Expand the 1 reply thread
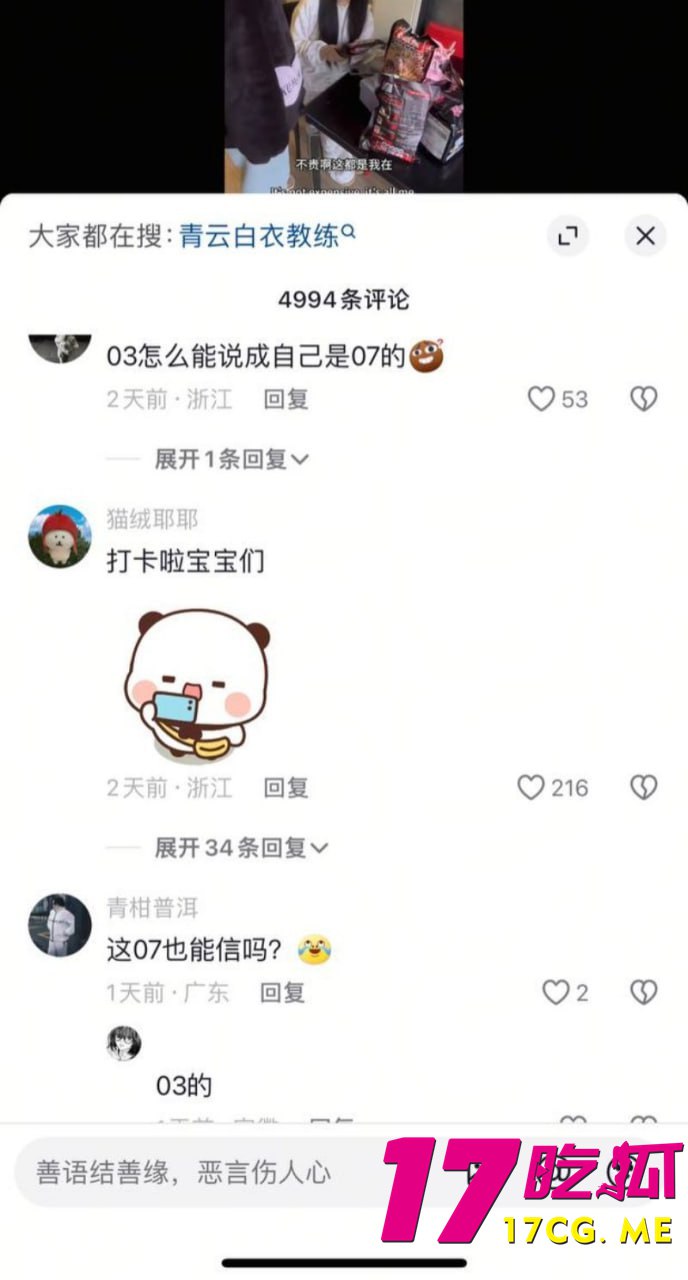Image resolution: width=688 pixels, height=1280 pixels. [x=231, y=460]
